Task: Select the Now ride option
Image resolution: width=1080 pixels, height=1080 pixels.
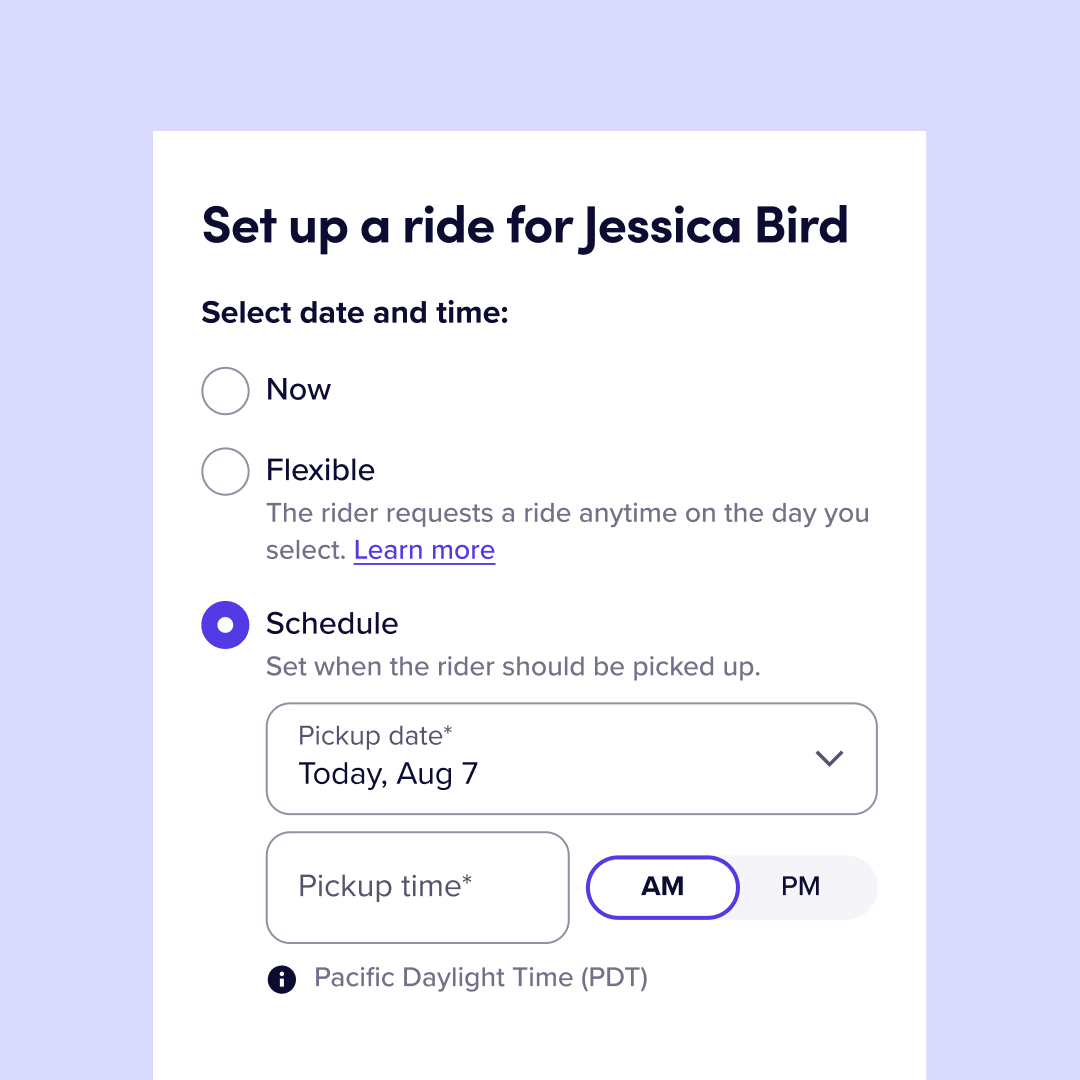Action: pos(225,391)
